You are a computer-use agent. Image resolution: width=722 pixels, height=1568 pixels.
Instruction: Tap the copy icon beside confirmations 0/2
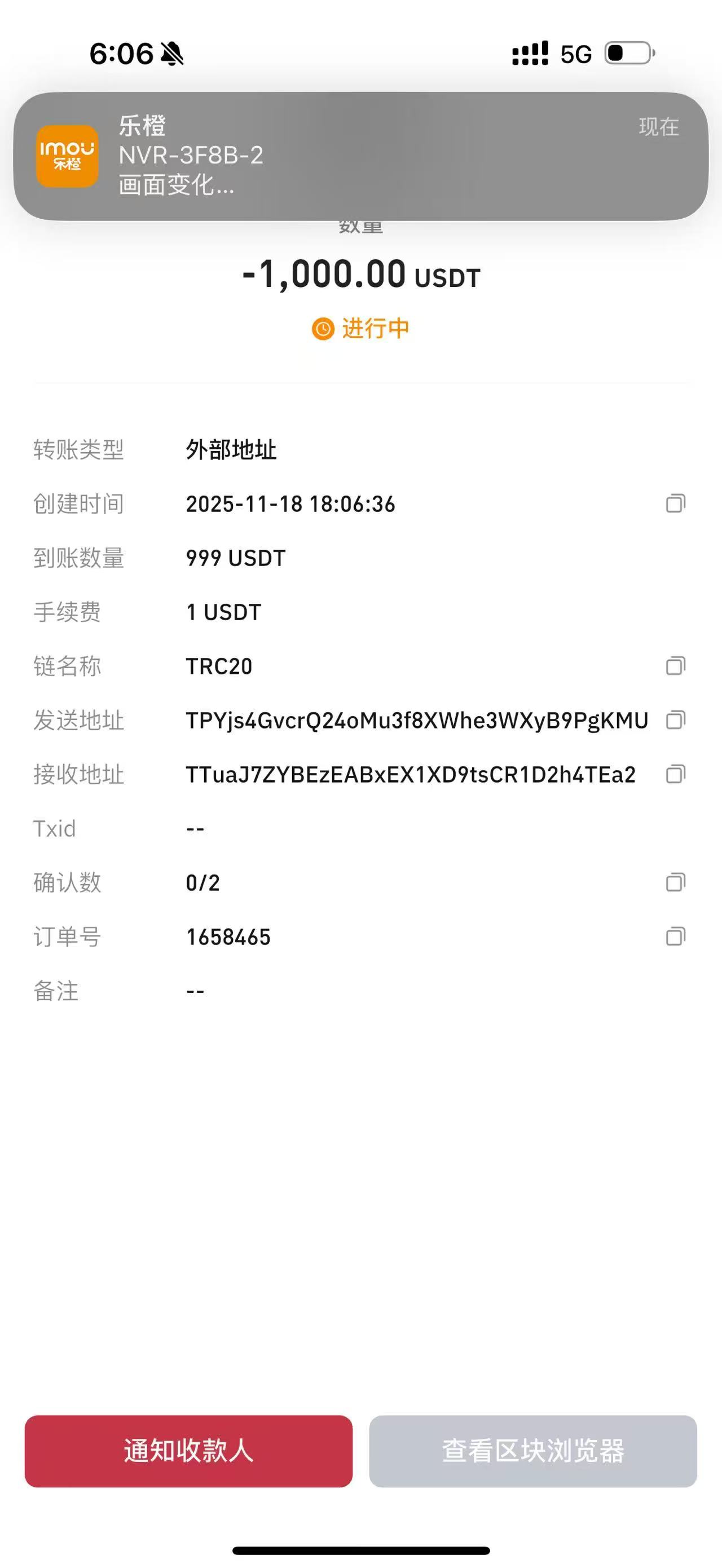(x=675, y=882)
